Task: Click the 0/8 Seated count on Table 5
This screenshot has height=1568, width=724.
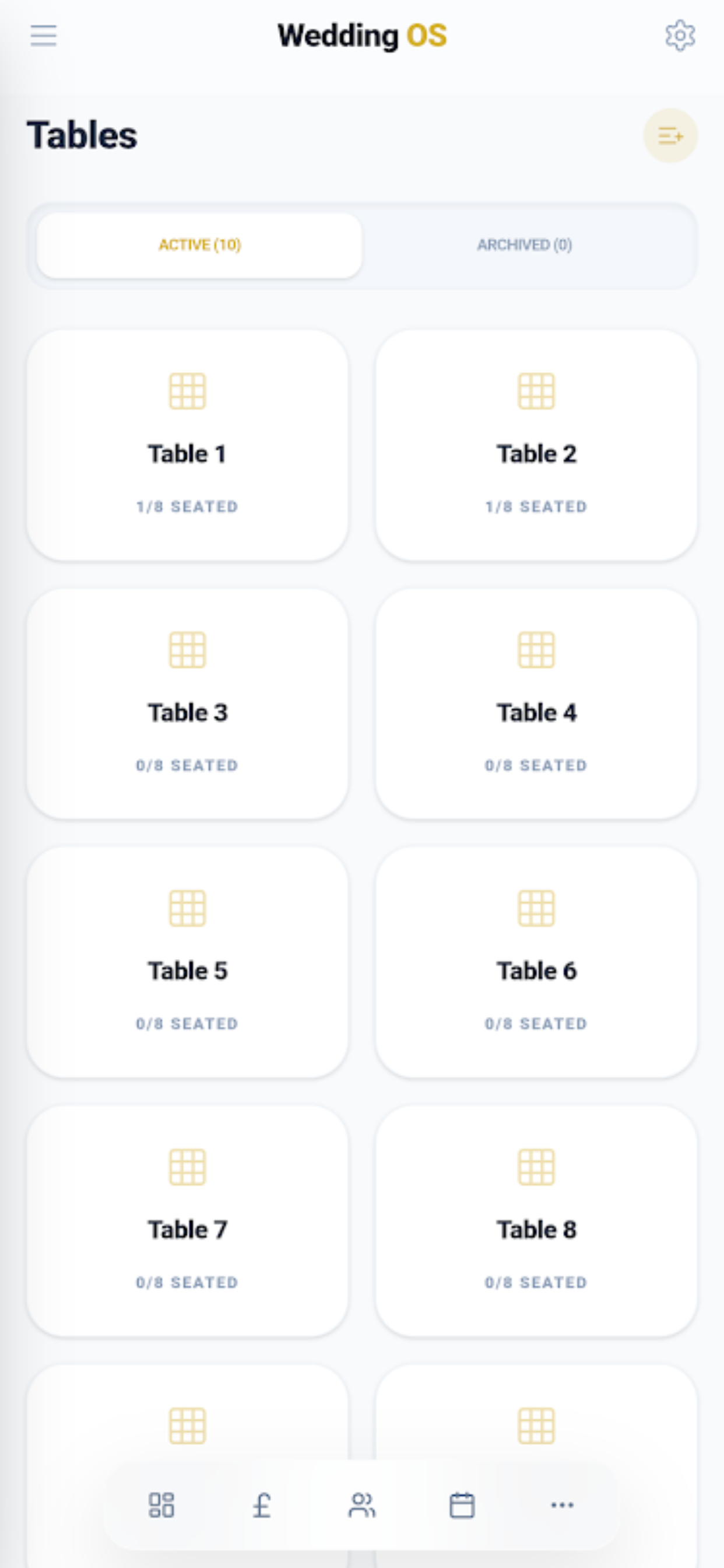Action: [x=187, y=1023]
